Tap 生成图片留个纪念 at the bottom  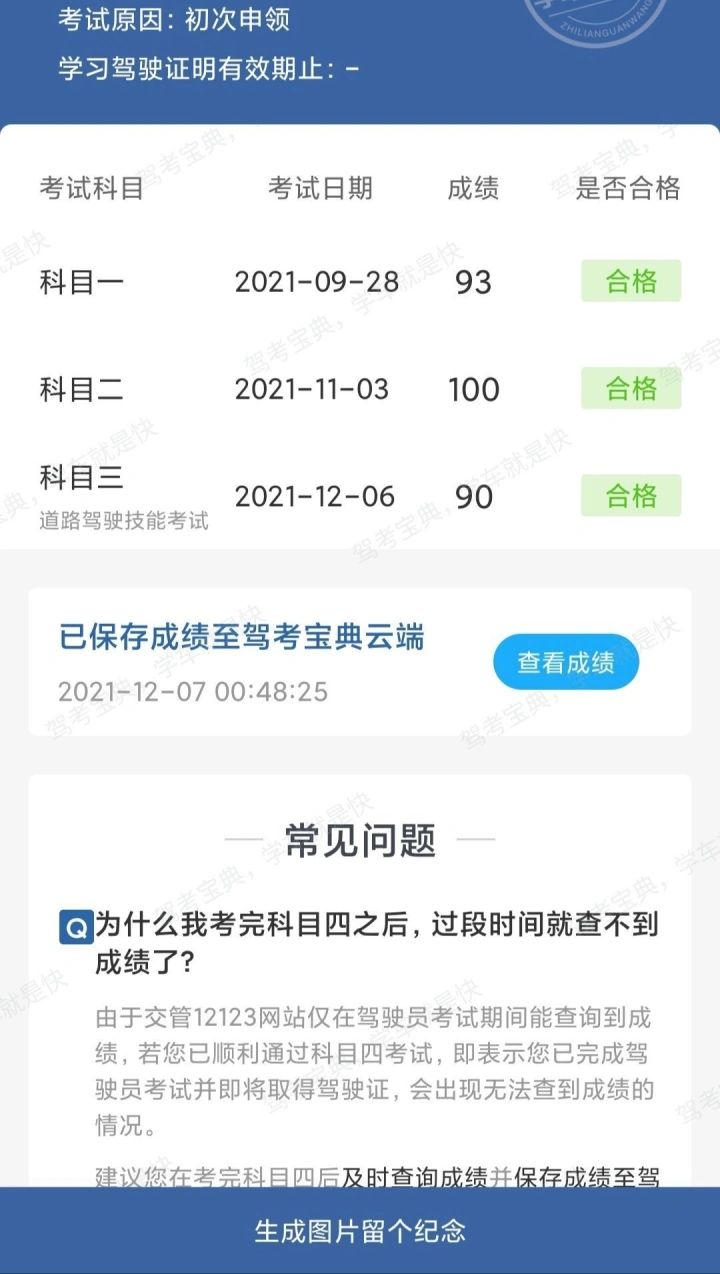pos(360,1231)
